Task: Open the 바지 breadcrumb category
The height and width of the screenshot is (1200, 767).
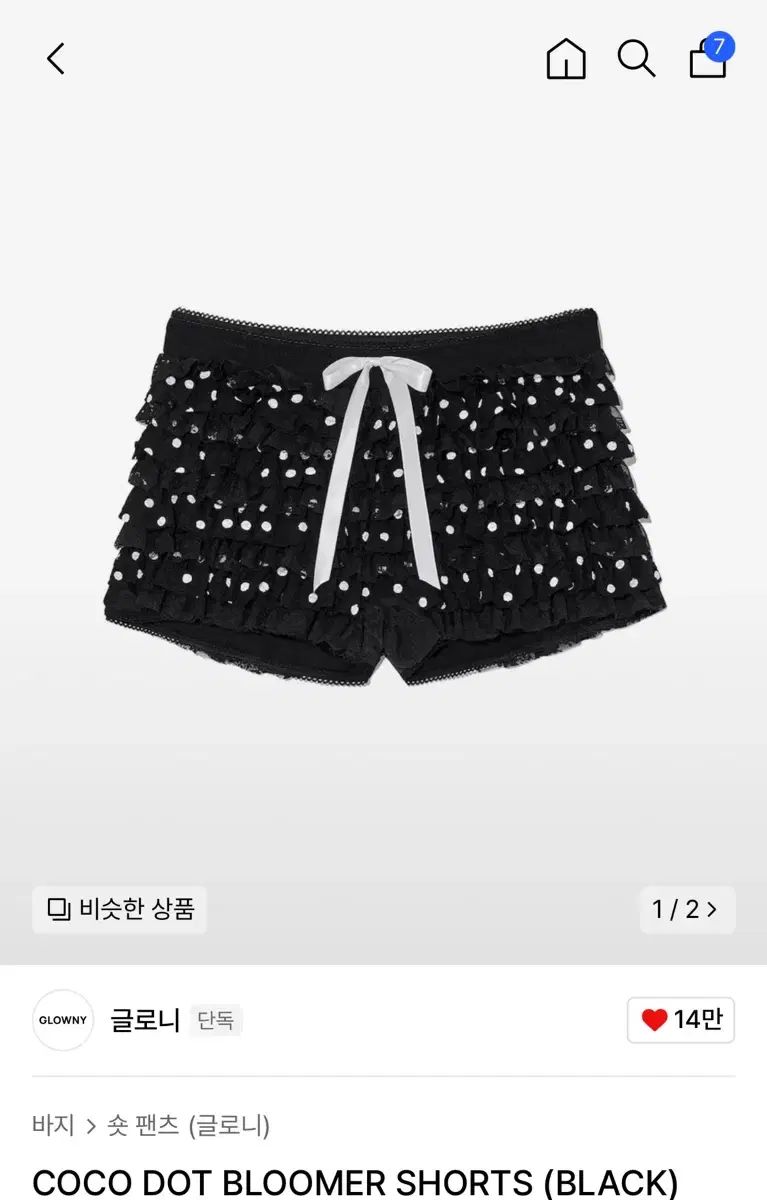Action: tap(53, 1125)
